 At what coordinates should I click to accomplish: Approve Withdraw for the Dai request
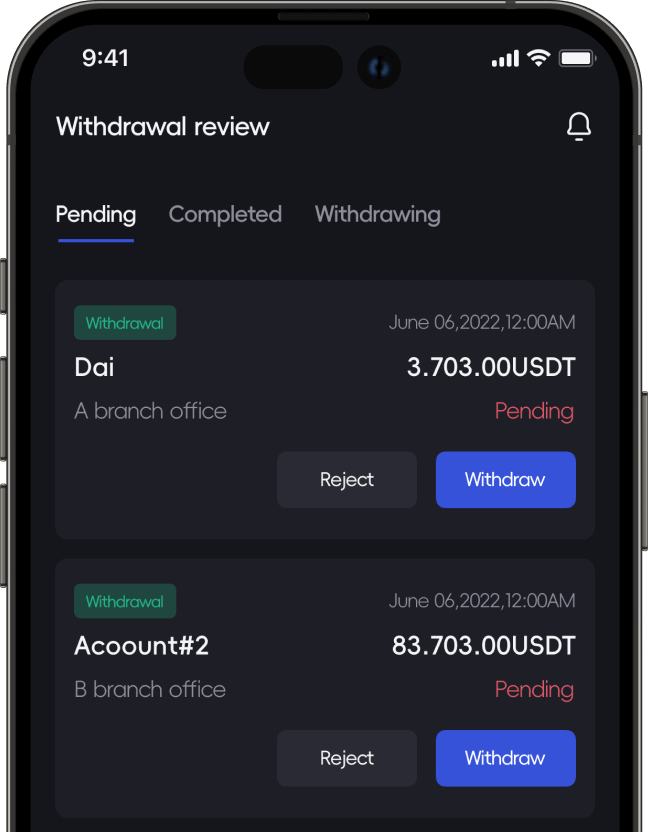click(x=505, y=480)
